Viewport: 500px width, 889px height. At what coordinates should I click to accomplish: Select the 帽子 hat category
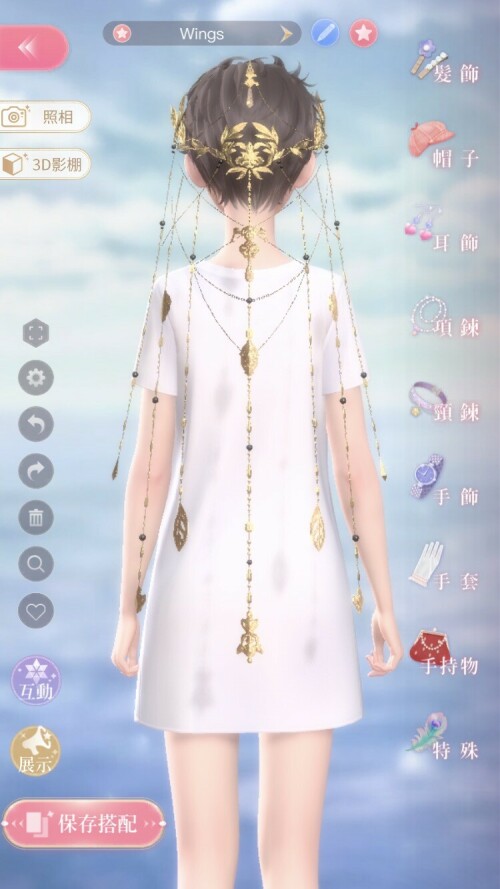coord(445,147)
